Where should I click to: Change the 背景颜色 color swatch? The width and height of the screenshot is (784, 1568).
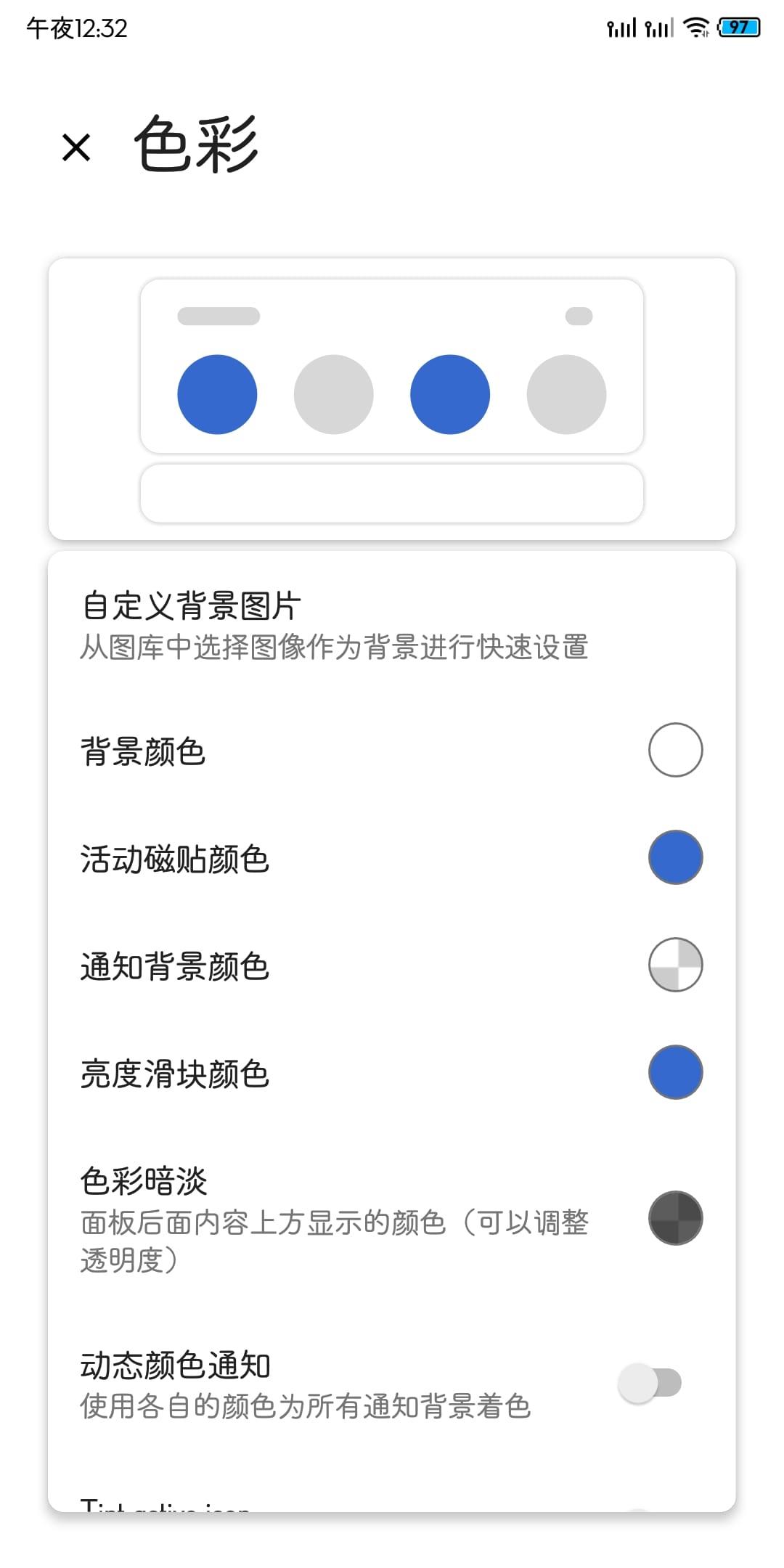coord(675,750)
